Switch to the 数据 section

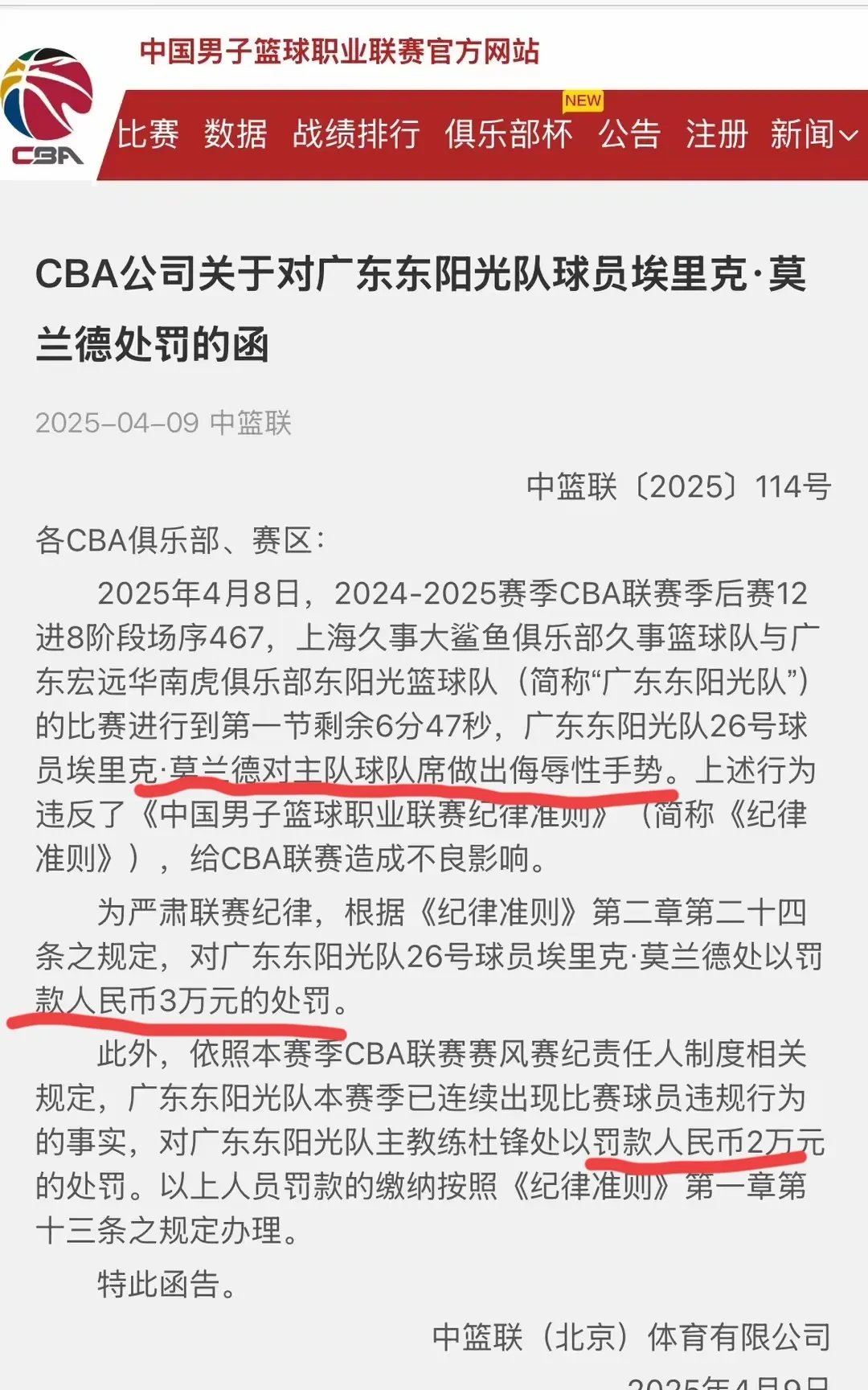point(235,133)
